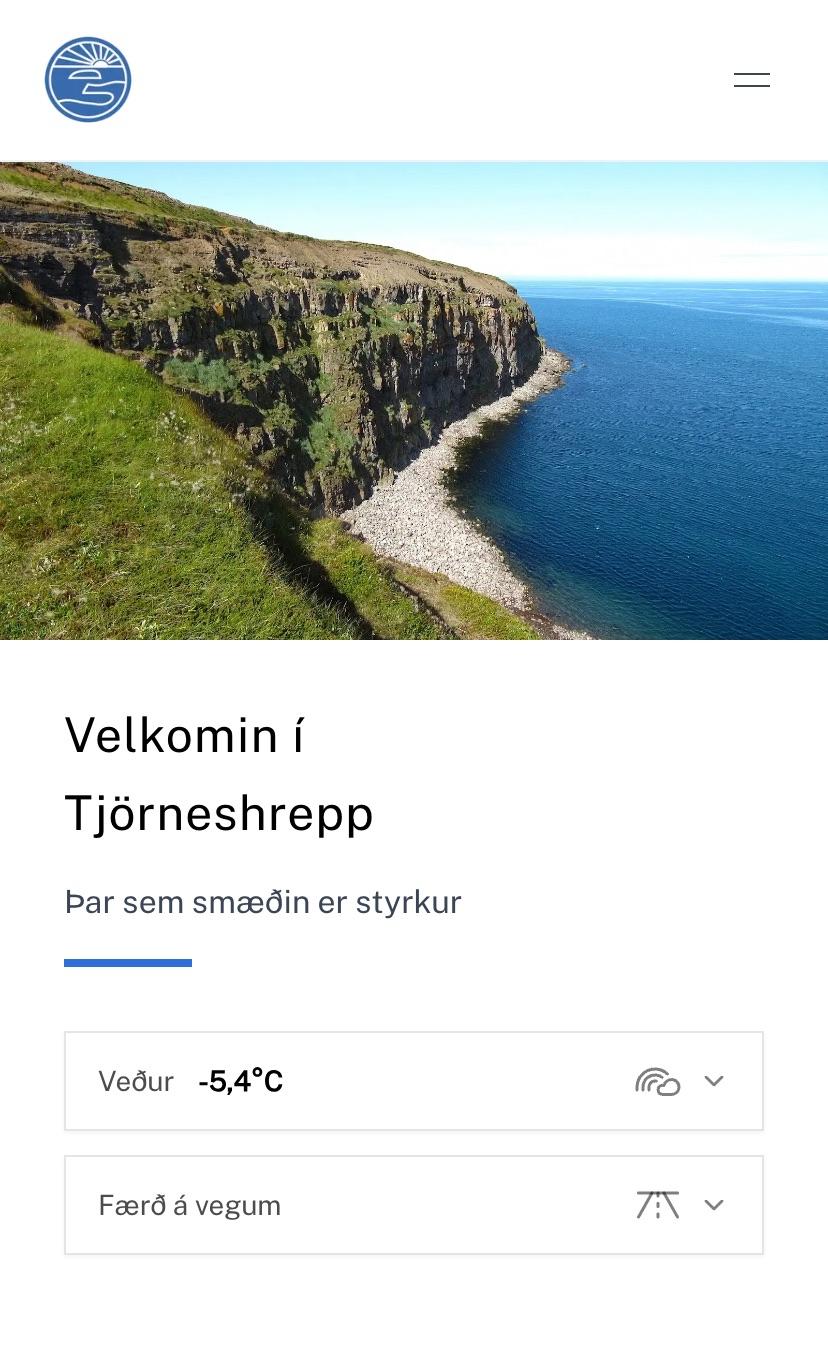Click the blue underline accent bar
This screenshot has height=1367, width=828.
(128, 964)
